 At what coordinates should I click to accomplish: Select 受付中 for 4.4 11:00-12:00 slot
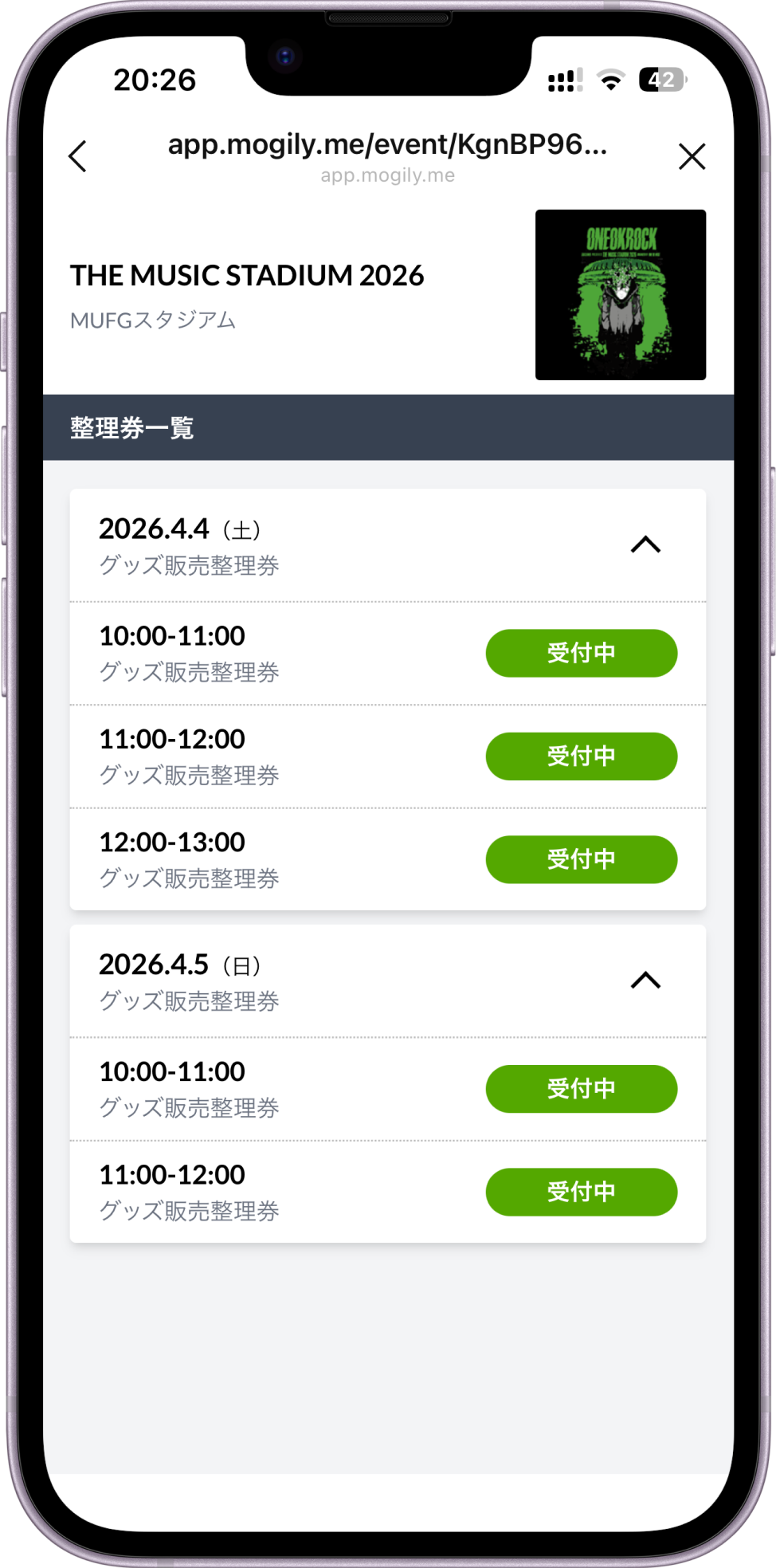tap(581, 756)
